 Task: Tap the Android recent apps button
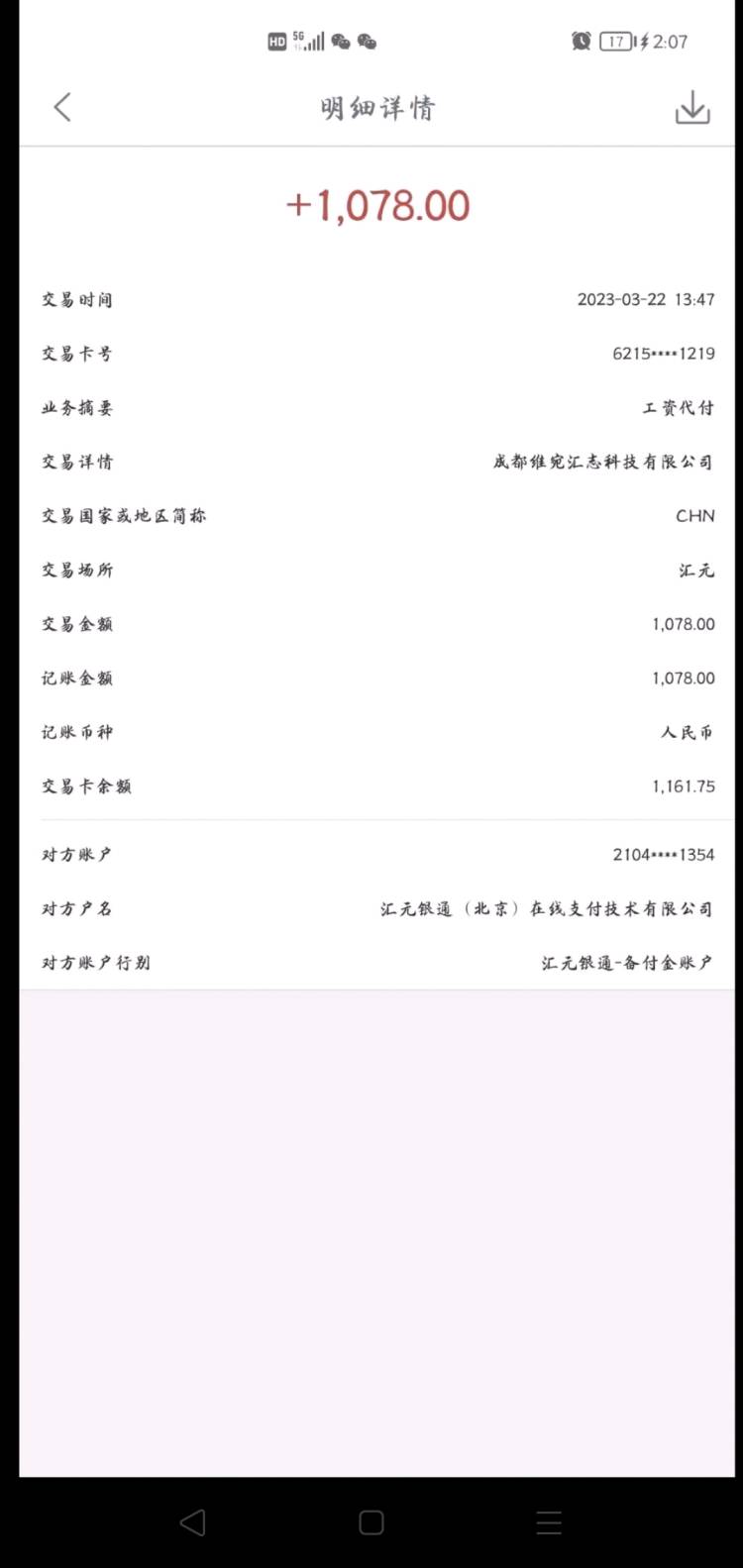click(549, 1522)
